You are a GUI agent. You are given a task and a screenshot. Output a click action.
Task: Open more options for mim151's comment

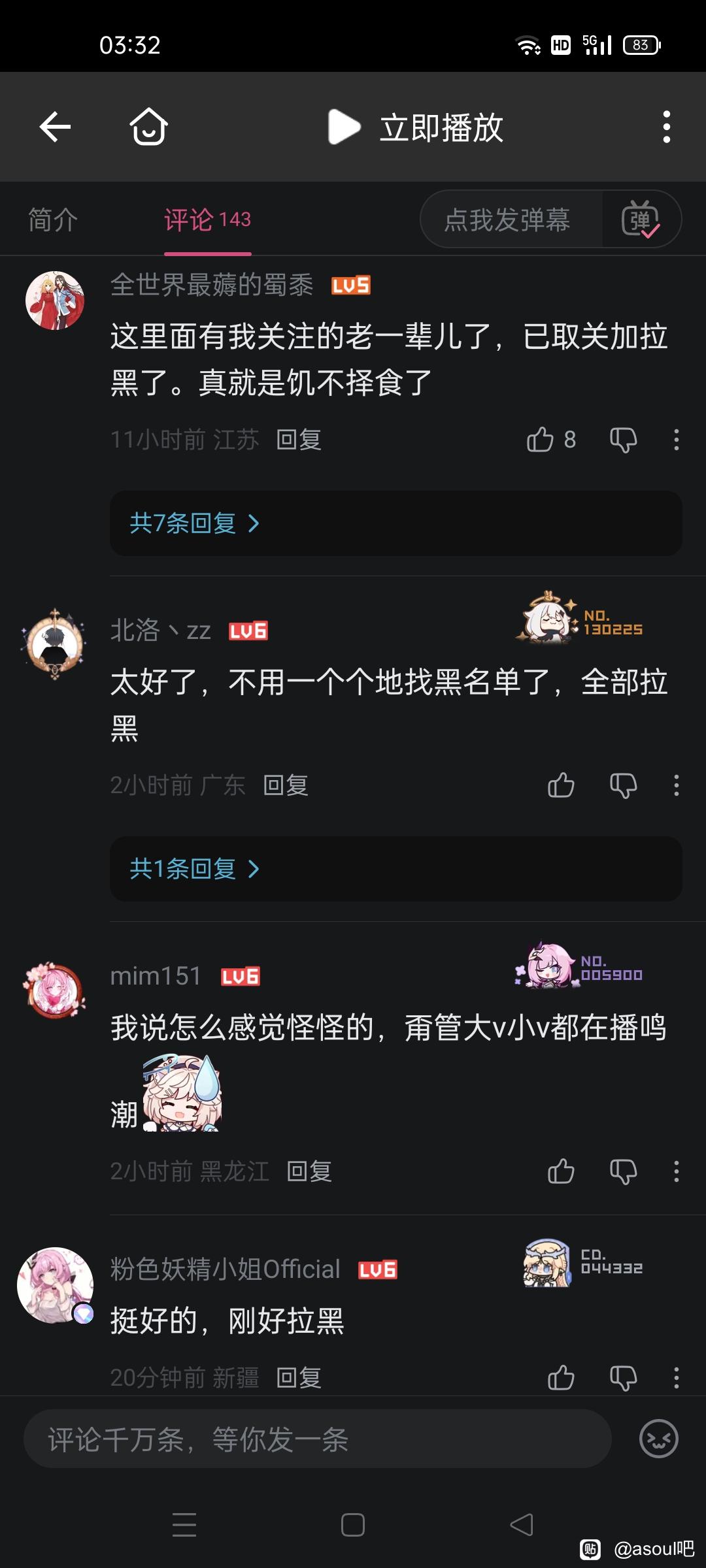click(677, 1171)
